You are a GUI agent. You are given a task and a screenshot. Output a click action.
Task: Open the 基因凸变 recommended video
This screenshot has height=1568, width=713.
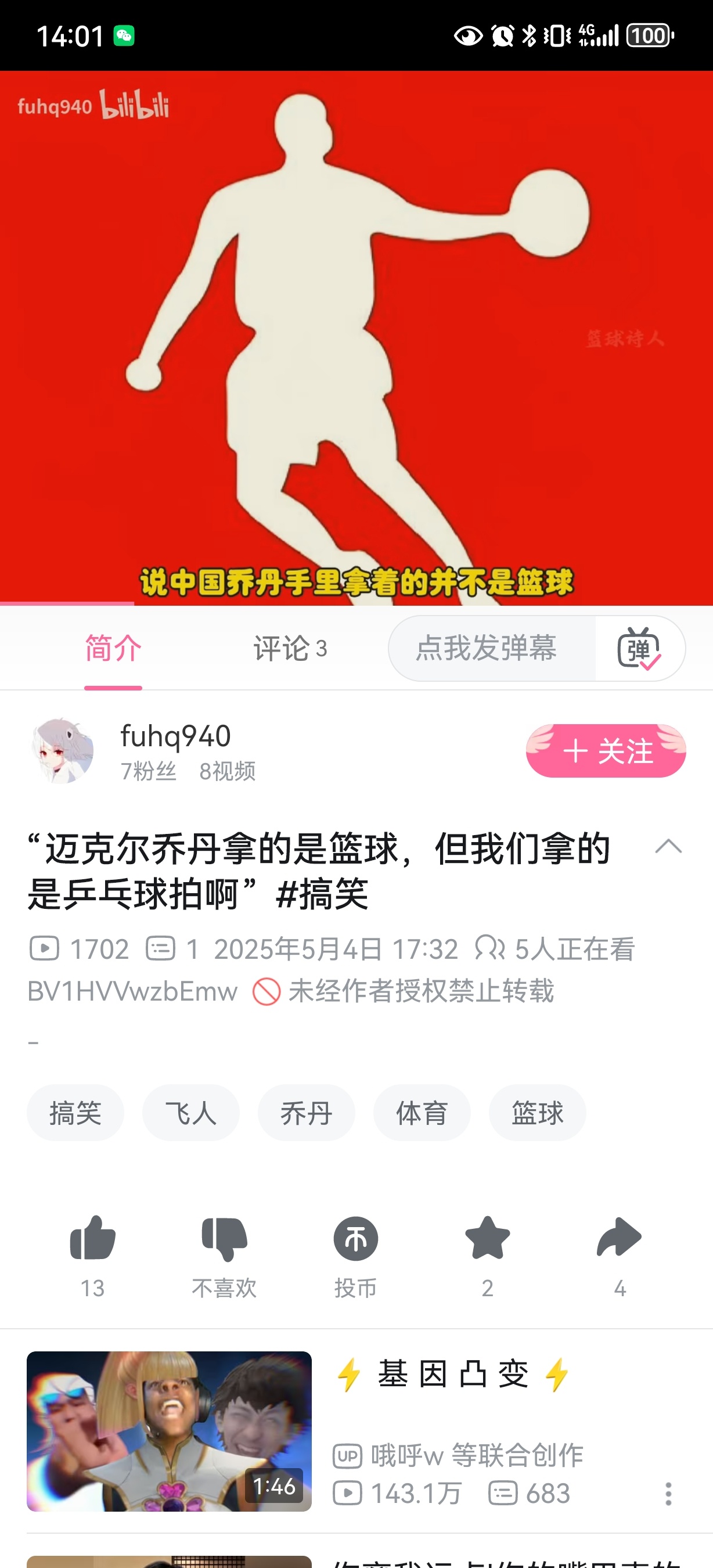(x=169, y=1432)
